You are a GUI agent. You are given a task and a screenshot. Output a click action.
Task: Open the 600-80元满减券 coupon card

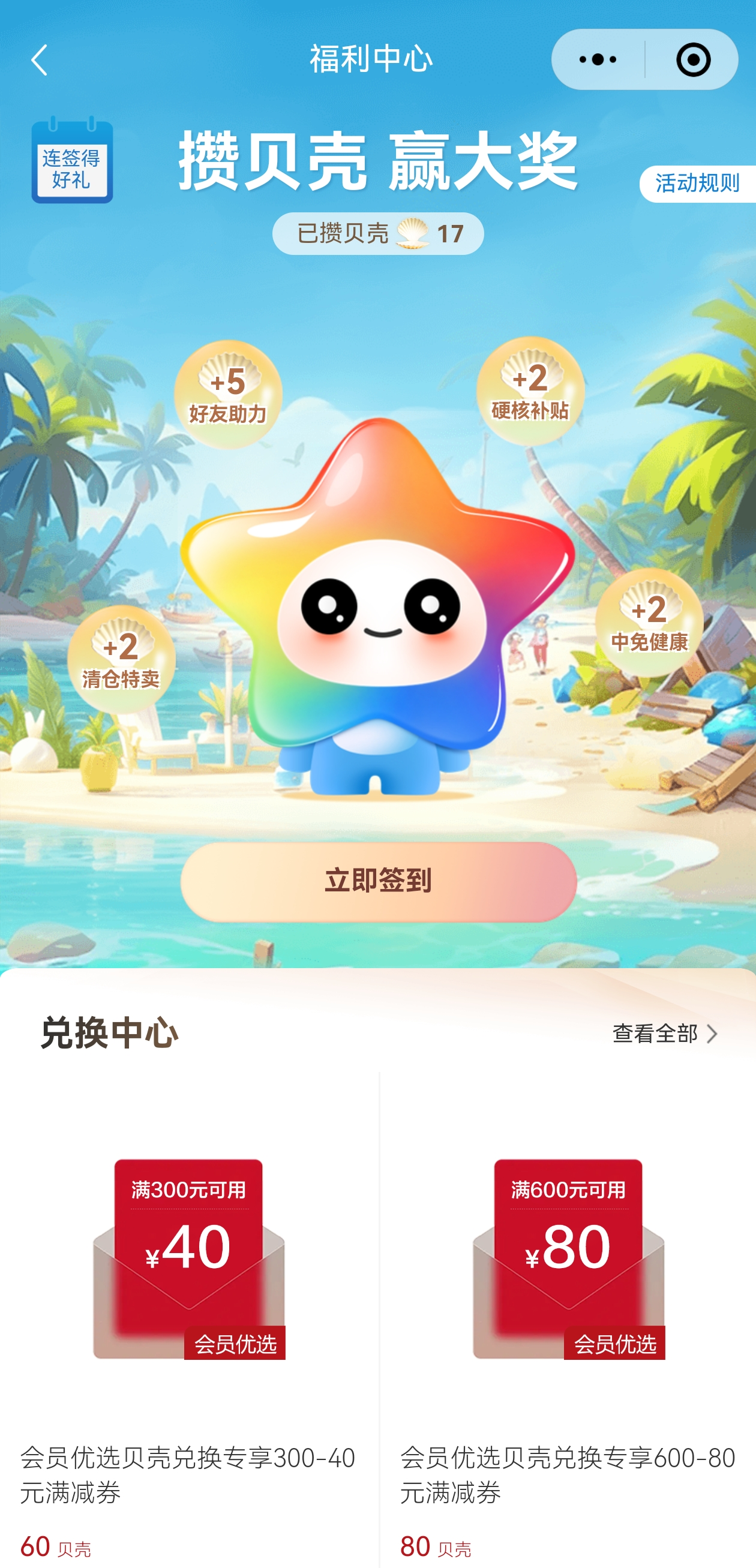click(568, 1318)
